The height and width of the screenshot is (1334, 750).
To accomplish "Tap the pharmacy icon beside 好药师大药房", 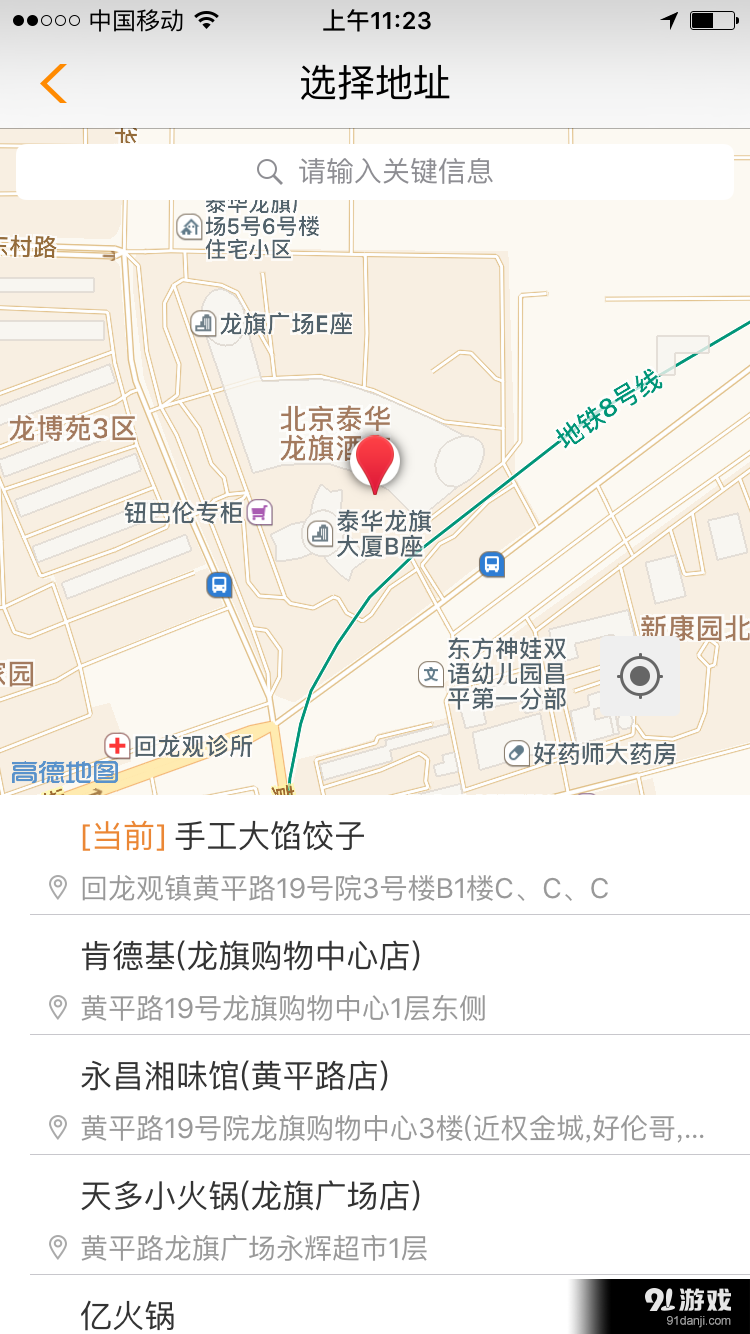I will pos(516,755).
